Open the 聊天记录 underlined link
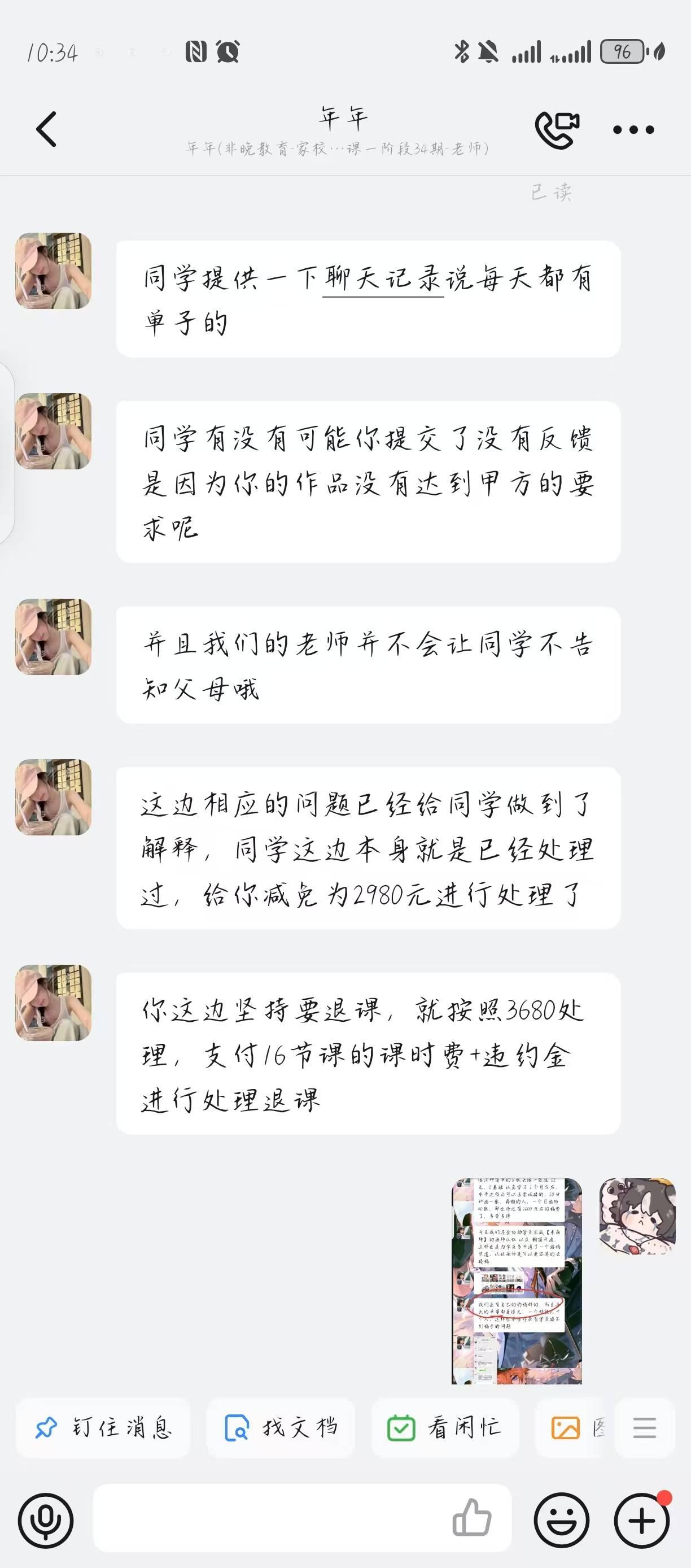This screenshot has width=691, height=1568. [x=383, y=280]
